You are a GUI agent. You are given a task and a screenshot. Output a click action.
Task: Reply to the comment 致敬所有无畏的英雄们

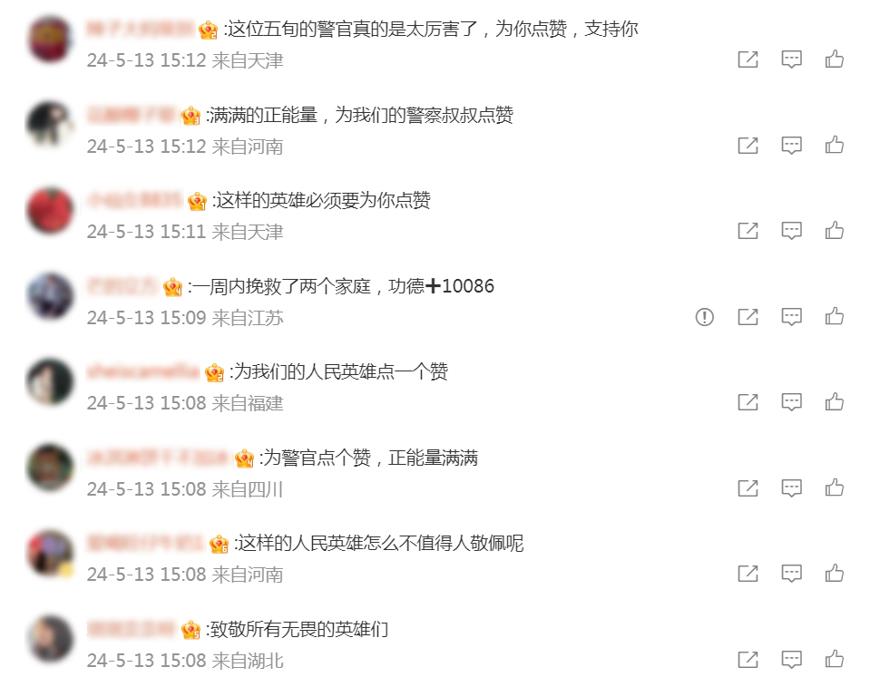791,660
